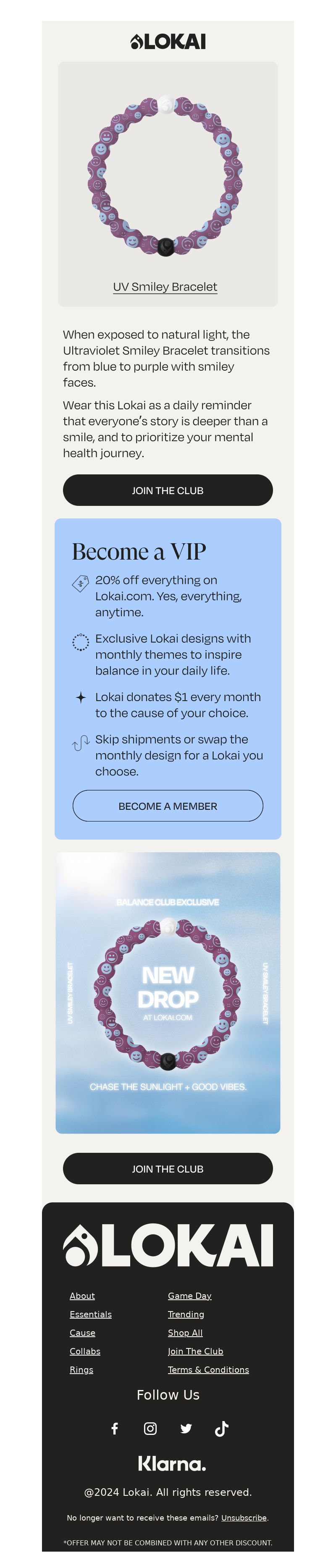The width and height of the screenshot is (336, 1568).
Task: Open the Trending link
Action: 186,1314
